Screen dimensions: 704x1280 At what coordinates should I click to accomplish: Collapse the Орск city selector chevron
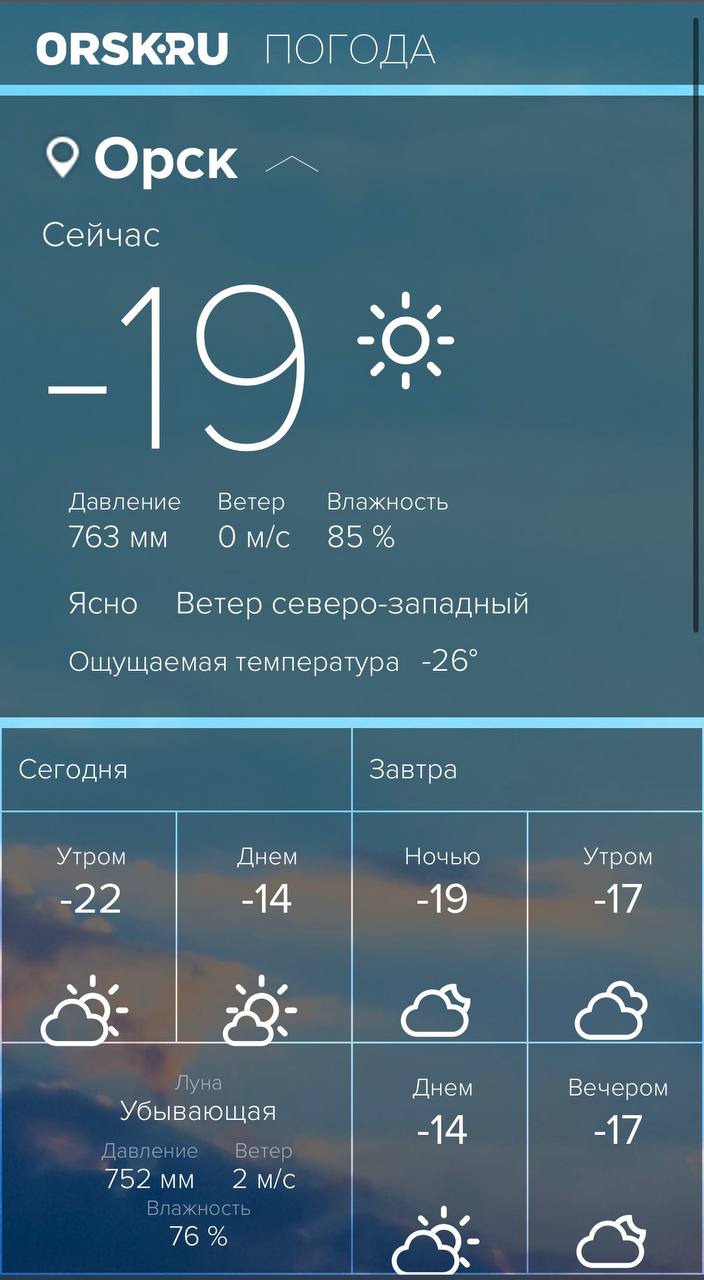coord(291,164)
